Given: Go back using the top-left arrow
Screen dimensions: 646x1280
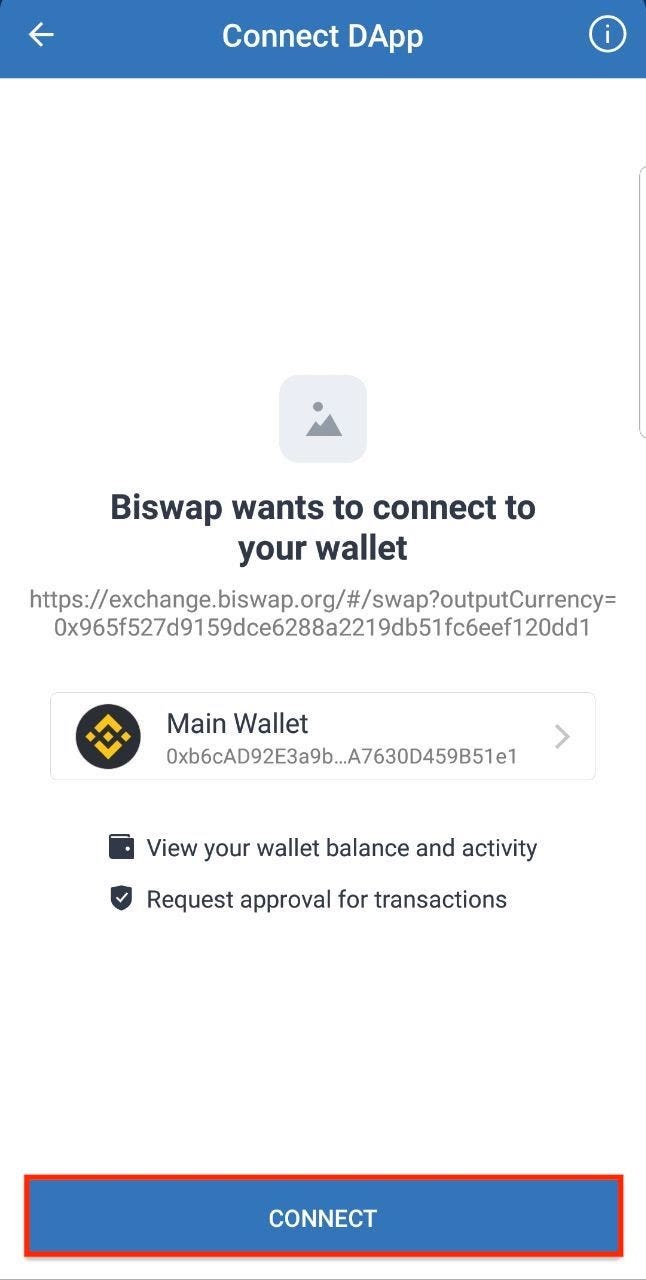Looking at the screenshot, I should pyautogui.click(x=41, y=35).
